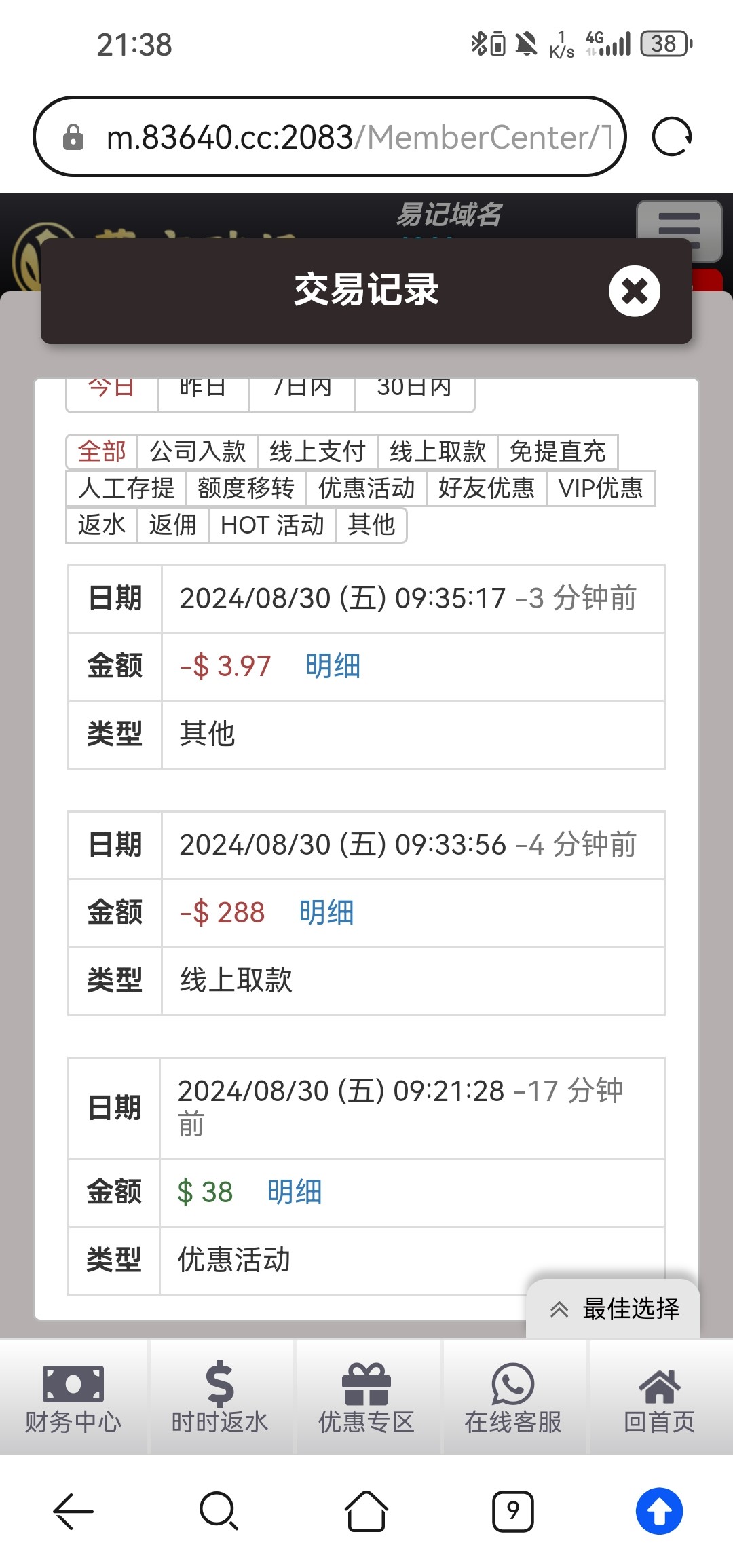Go to 财务中心
The height and width of the screenshot is (1568, 733).
point(73,1397)
